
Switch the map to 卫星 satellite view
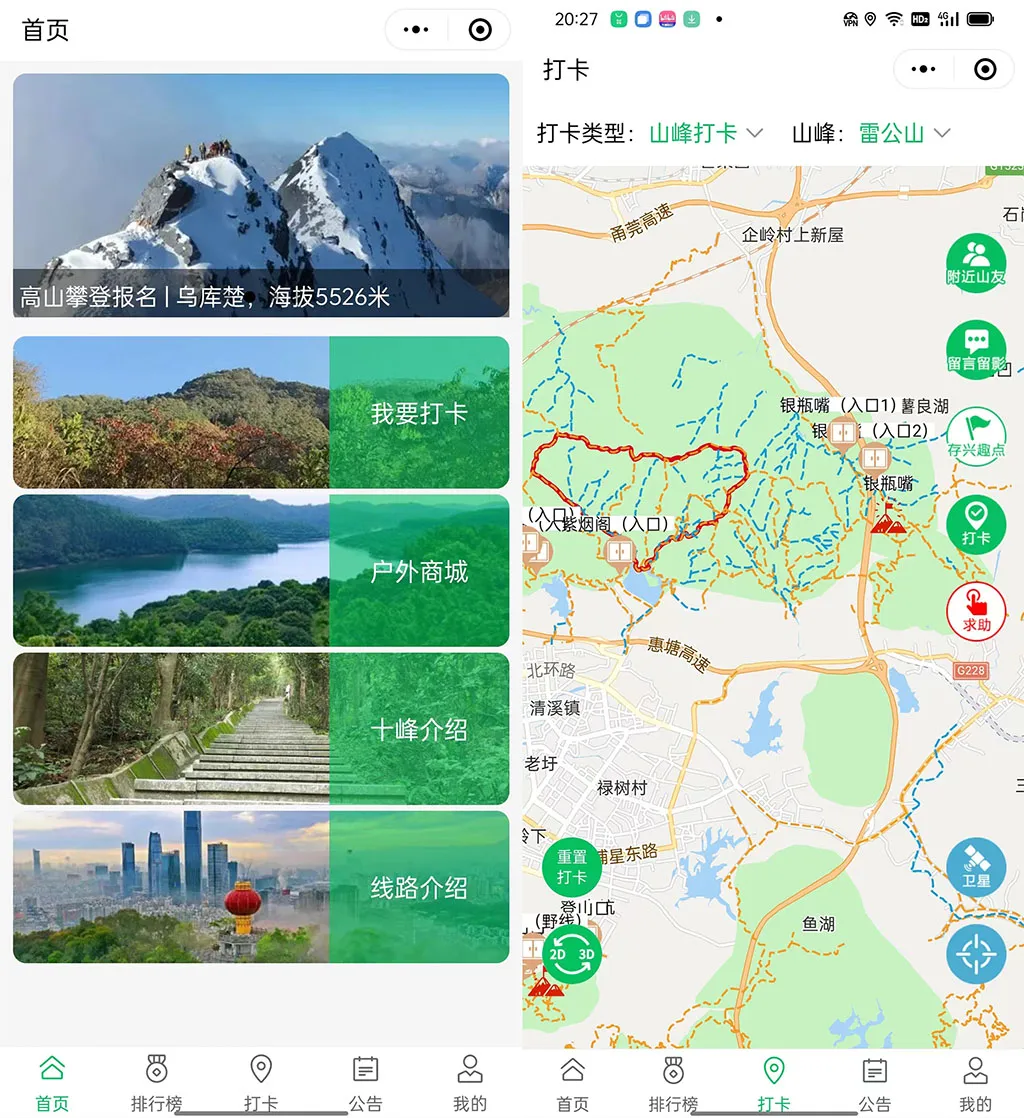(976, 867)
